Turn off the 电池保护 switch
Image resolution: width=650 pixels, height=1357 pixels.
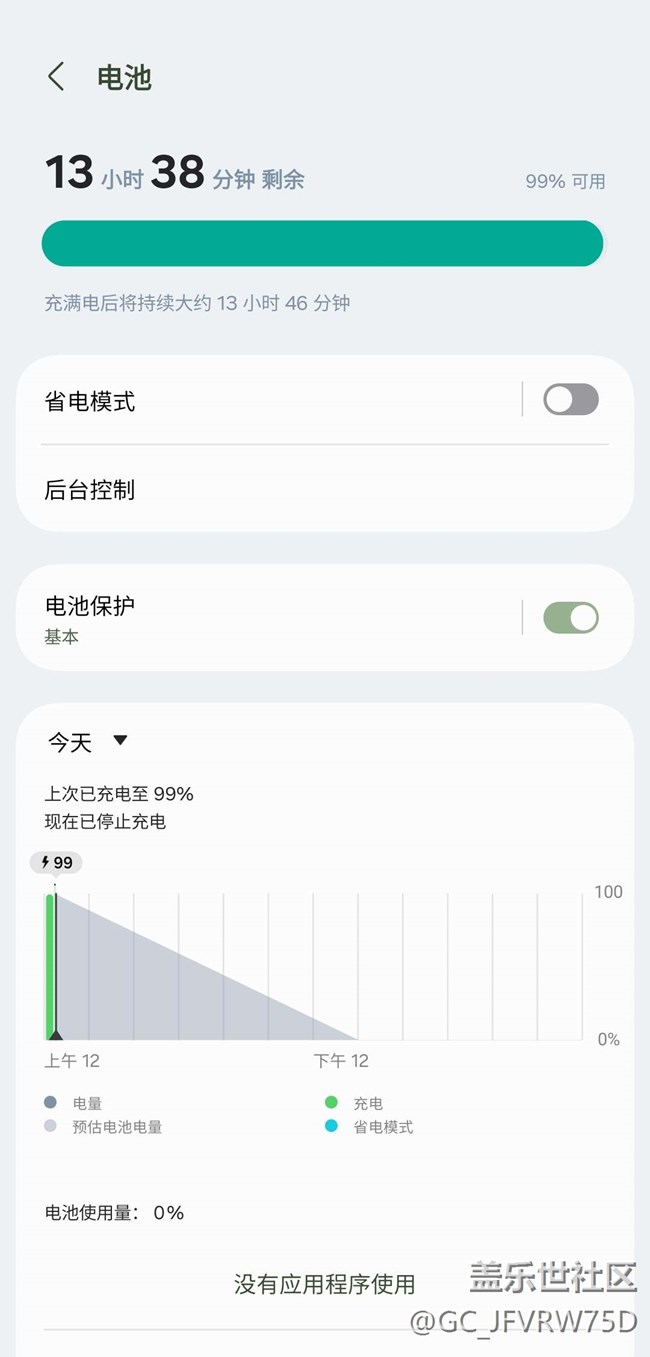click(x=571, y=618)
